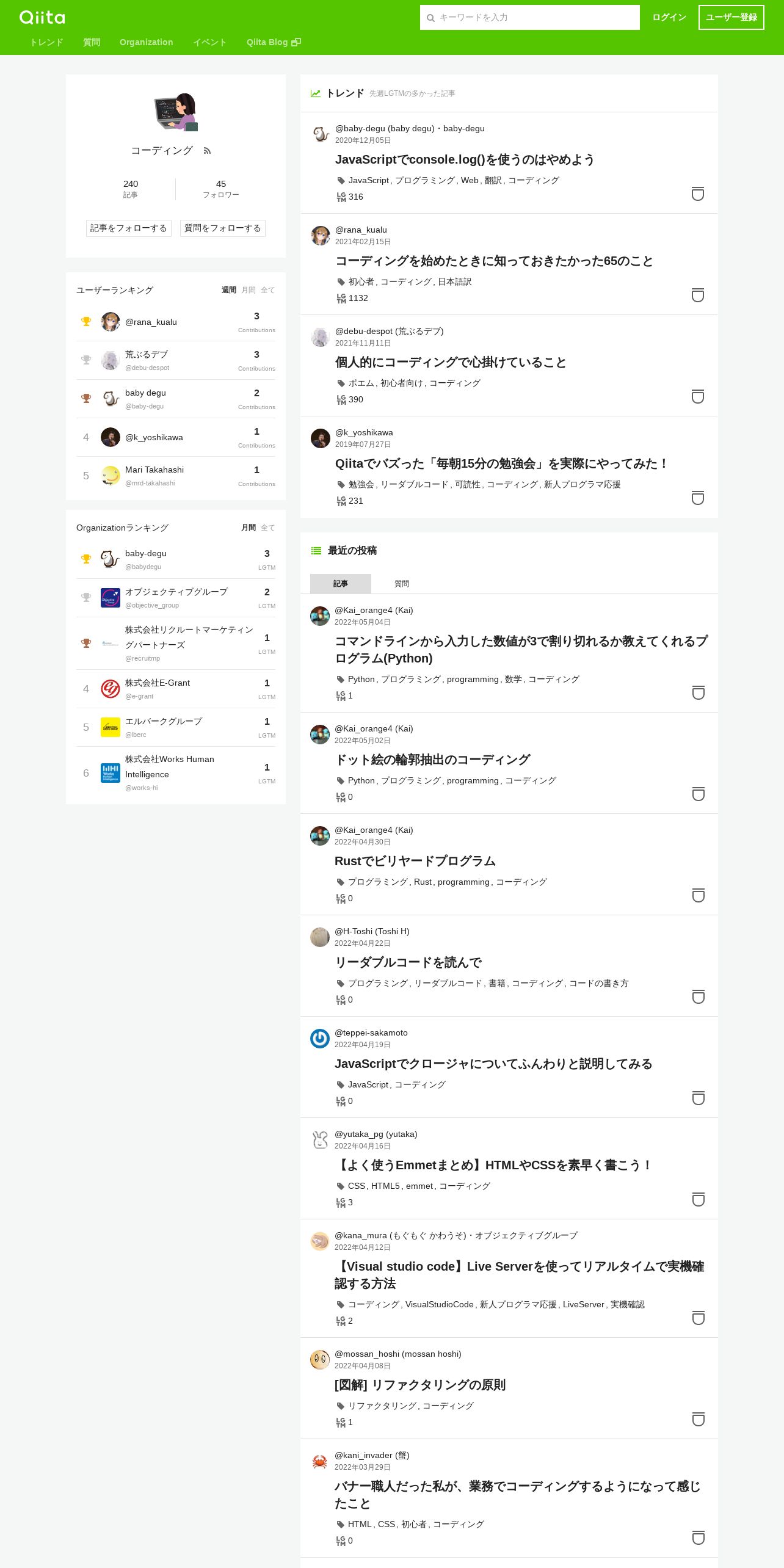Switch user ranking to 月間

pyautogui.click(x=249, y=290)
